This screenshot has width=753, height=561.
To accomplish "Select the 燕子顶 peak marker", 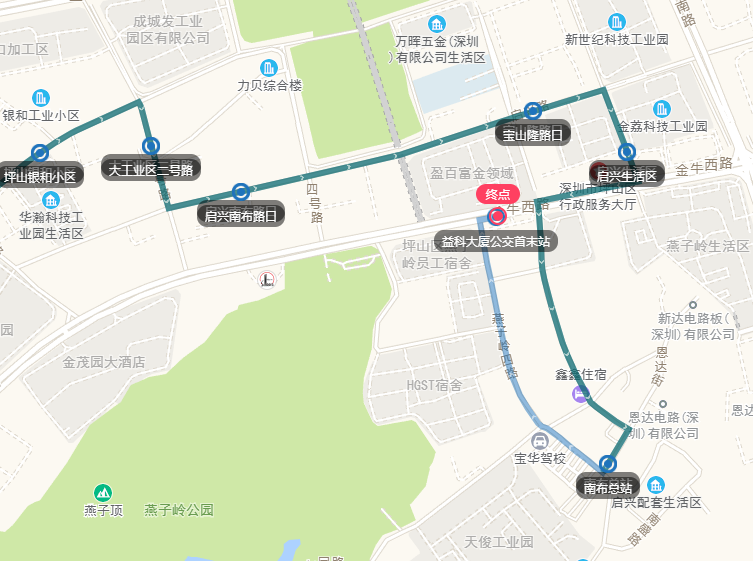I will click(102, 492).
